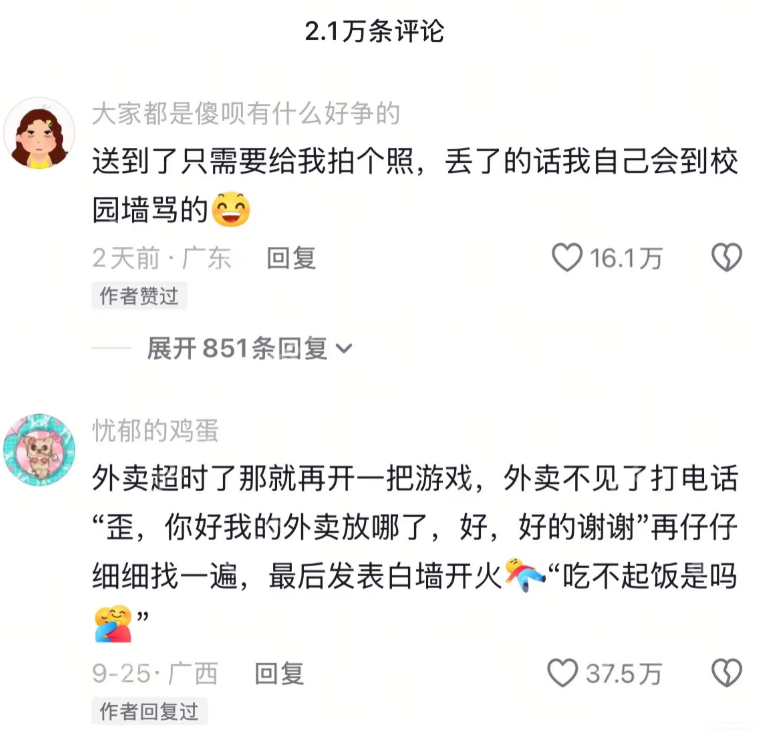Reply to 忧郁的鸡蛋's comment
Screen dimensions: 764x730
[x=279, y=673]
